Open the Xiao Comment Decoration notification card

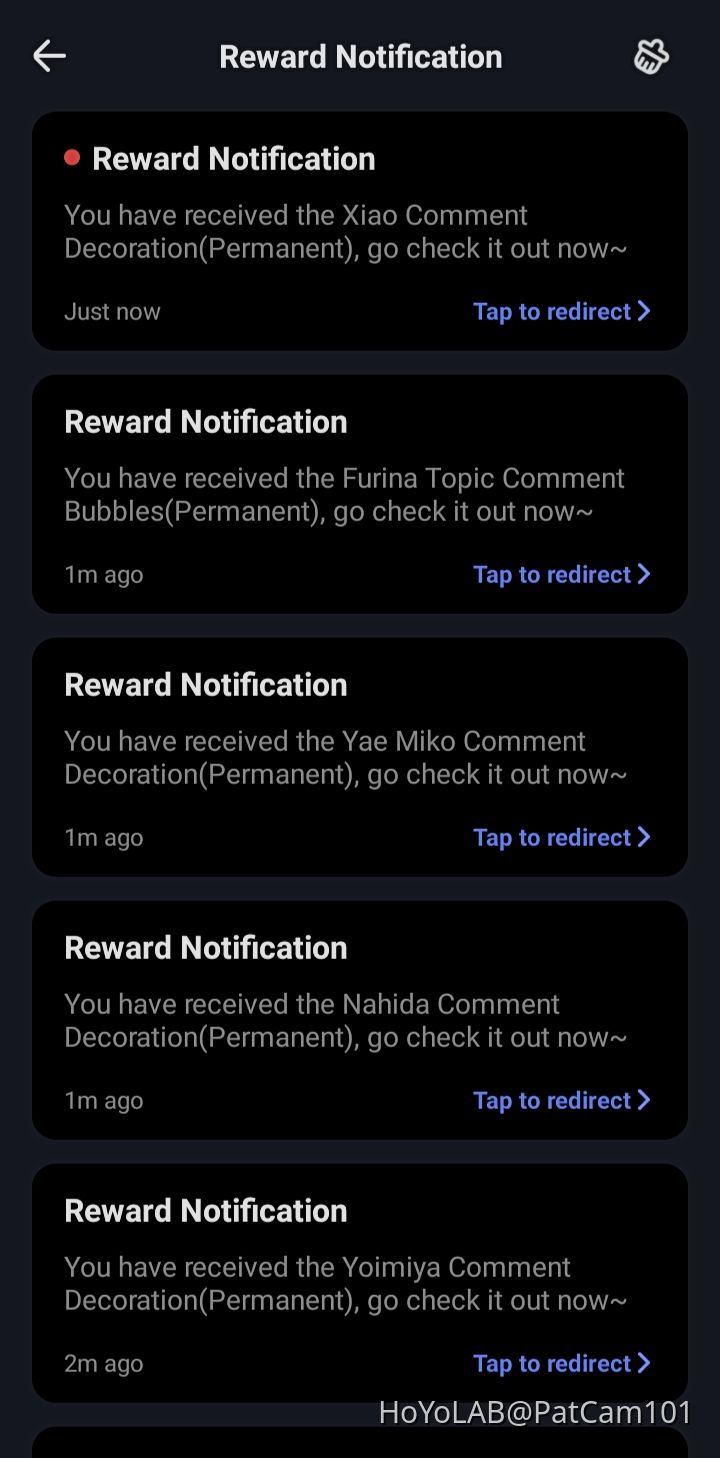tap(360, 231)
